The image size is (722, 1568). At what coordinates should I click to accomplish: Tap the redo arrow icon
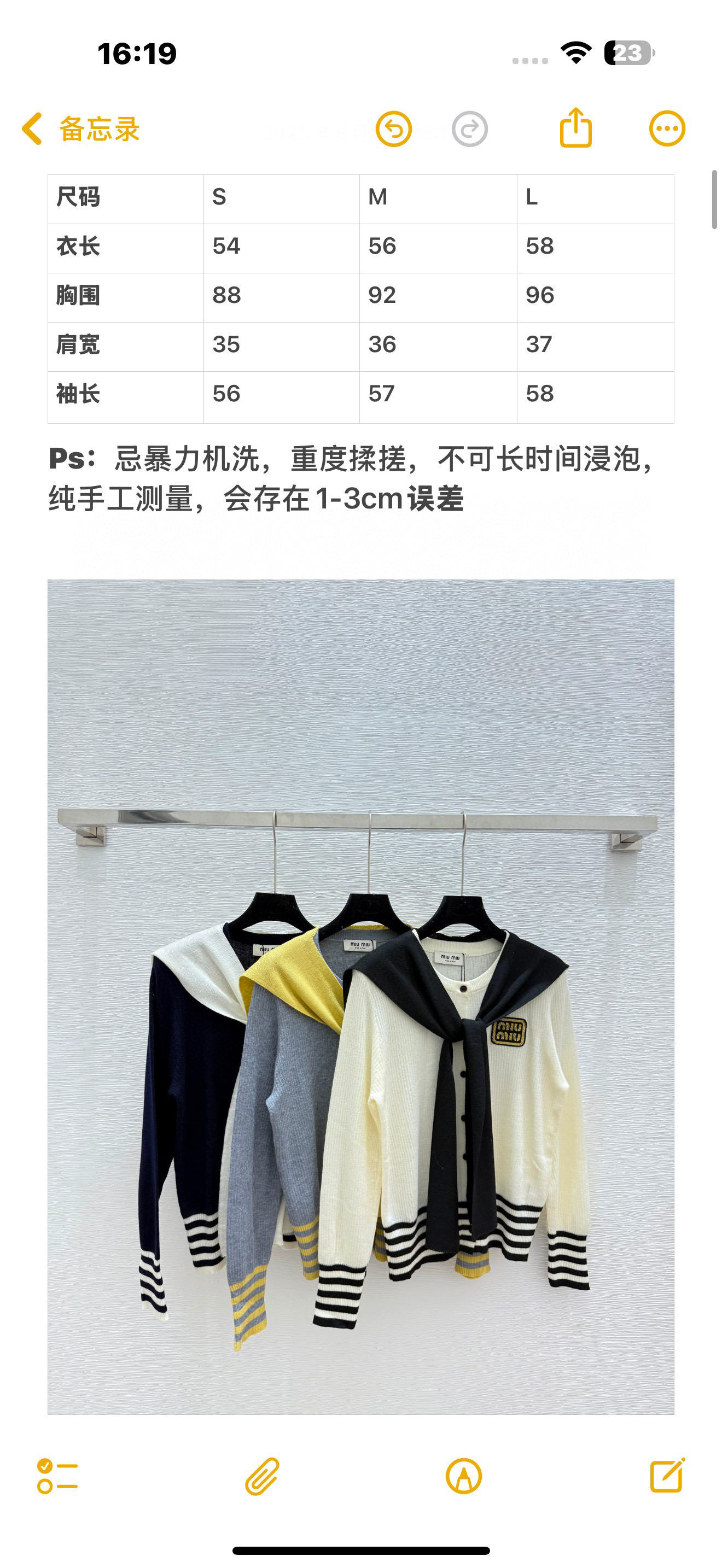[x=469, y=129]
